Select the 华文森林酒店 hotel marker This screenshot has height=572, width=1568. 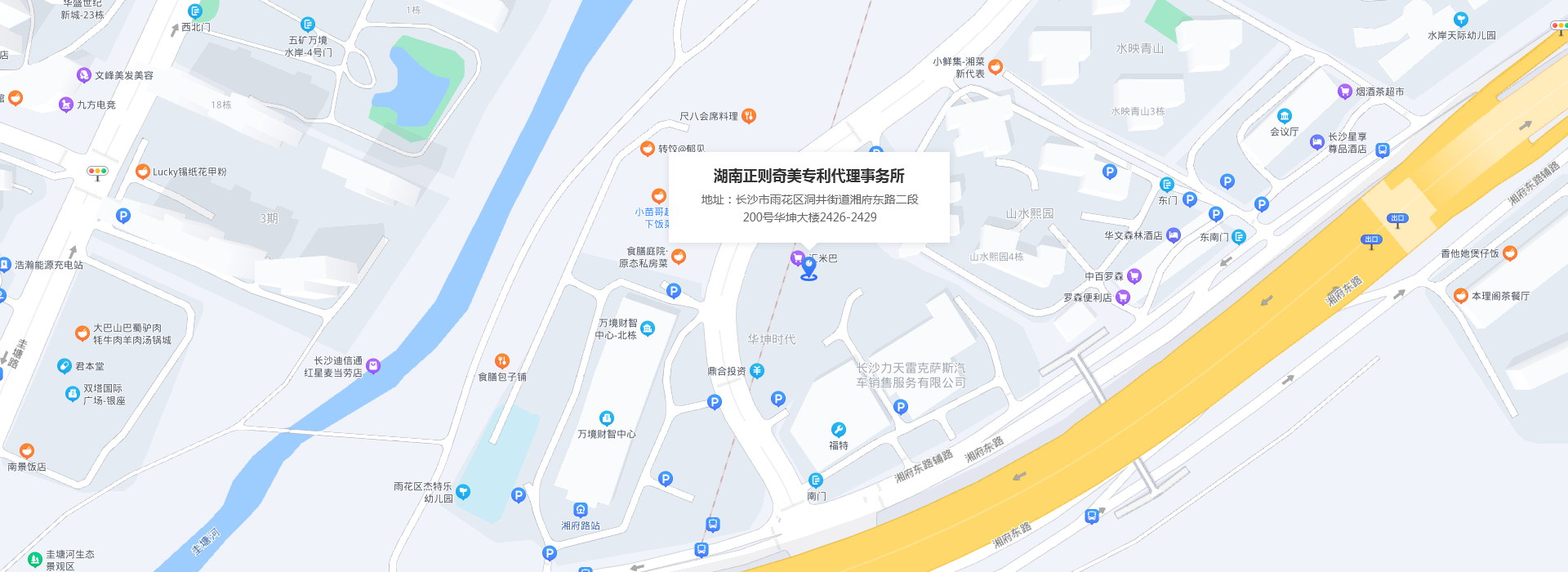(x=1174, y=235)
